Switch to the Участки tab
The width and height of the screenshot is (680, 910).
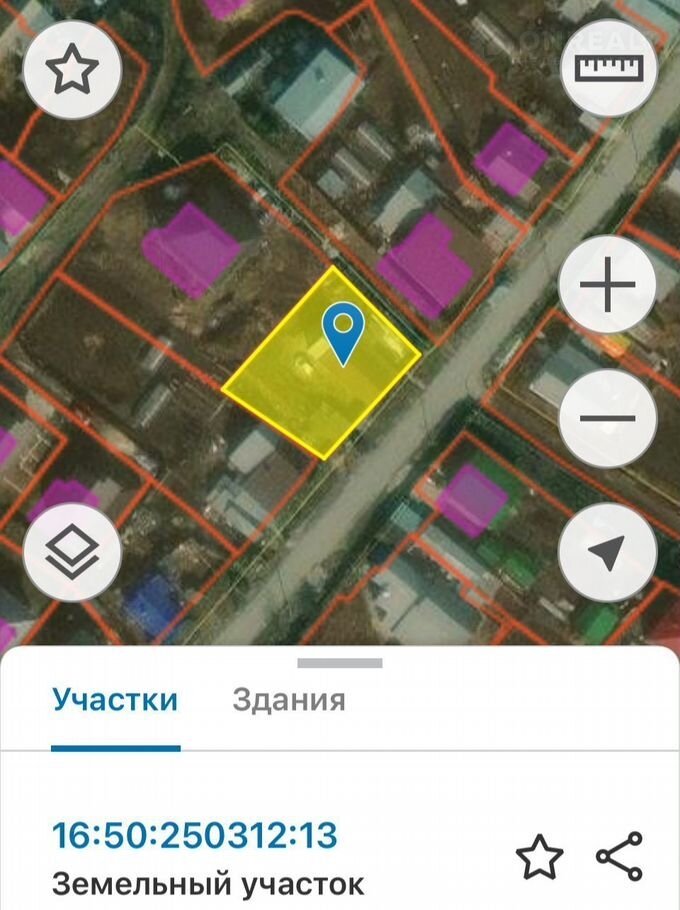point(115,700)
